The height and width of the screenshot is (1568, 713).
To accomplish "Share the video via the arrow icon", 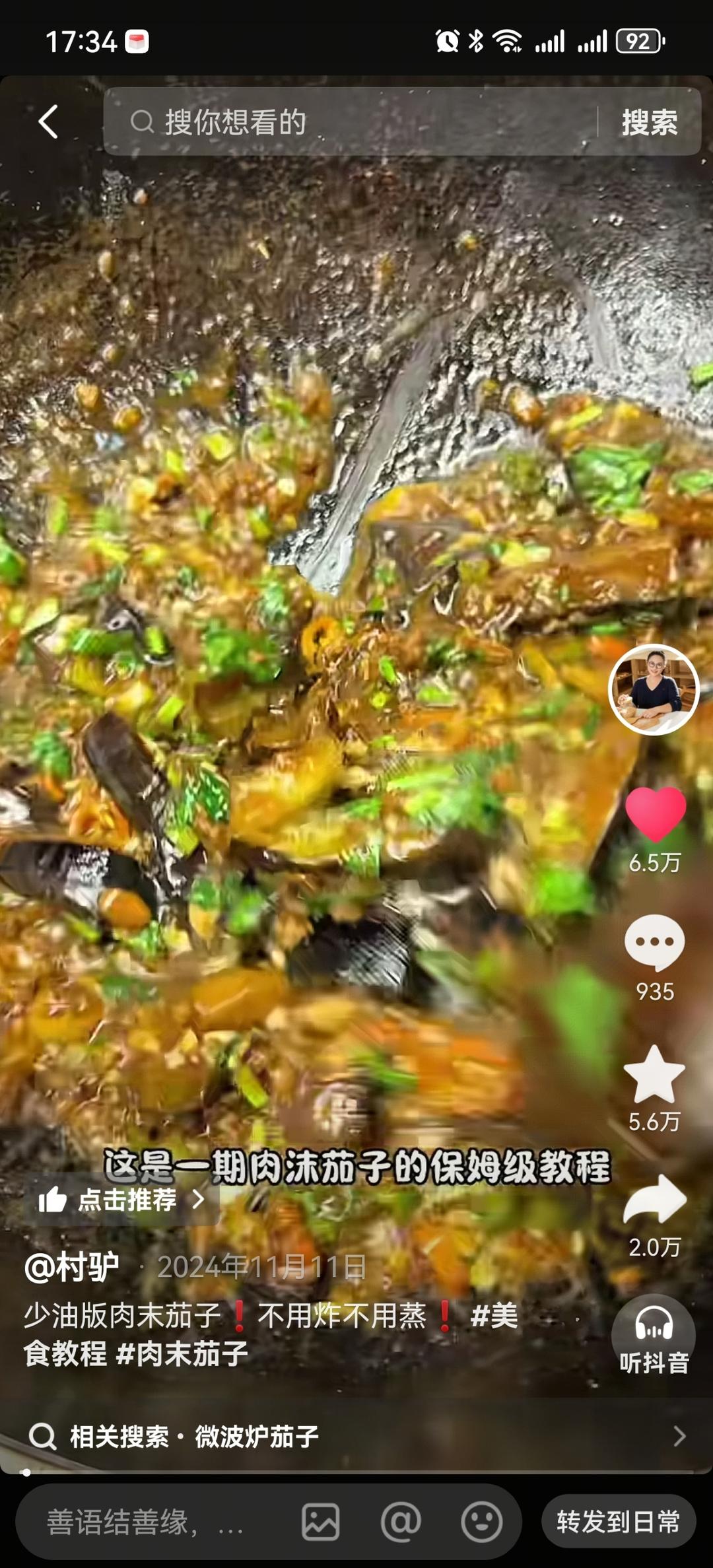I will (x=654, y=1199).
